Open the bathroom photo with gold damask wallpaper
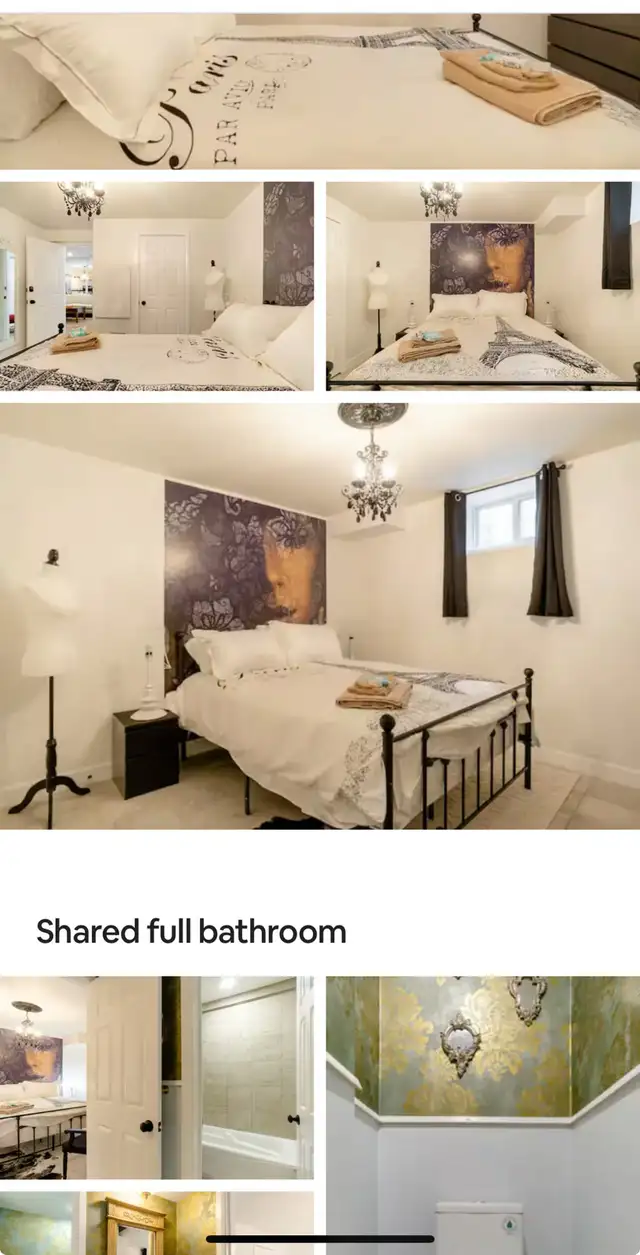This screenshot has height=1255, width=640. point(483,1110)
